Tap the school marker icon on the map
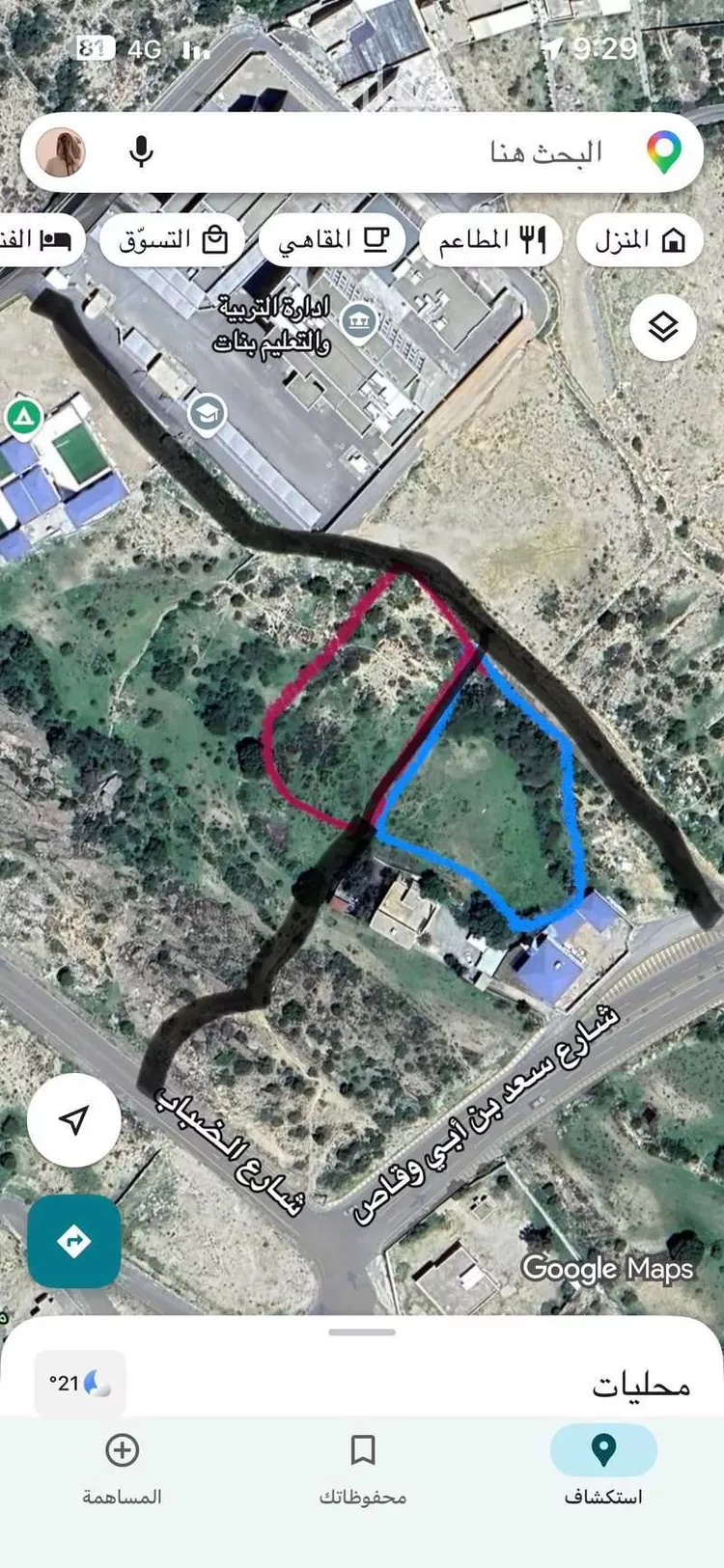 pos(207,414)
